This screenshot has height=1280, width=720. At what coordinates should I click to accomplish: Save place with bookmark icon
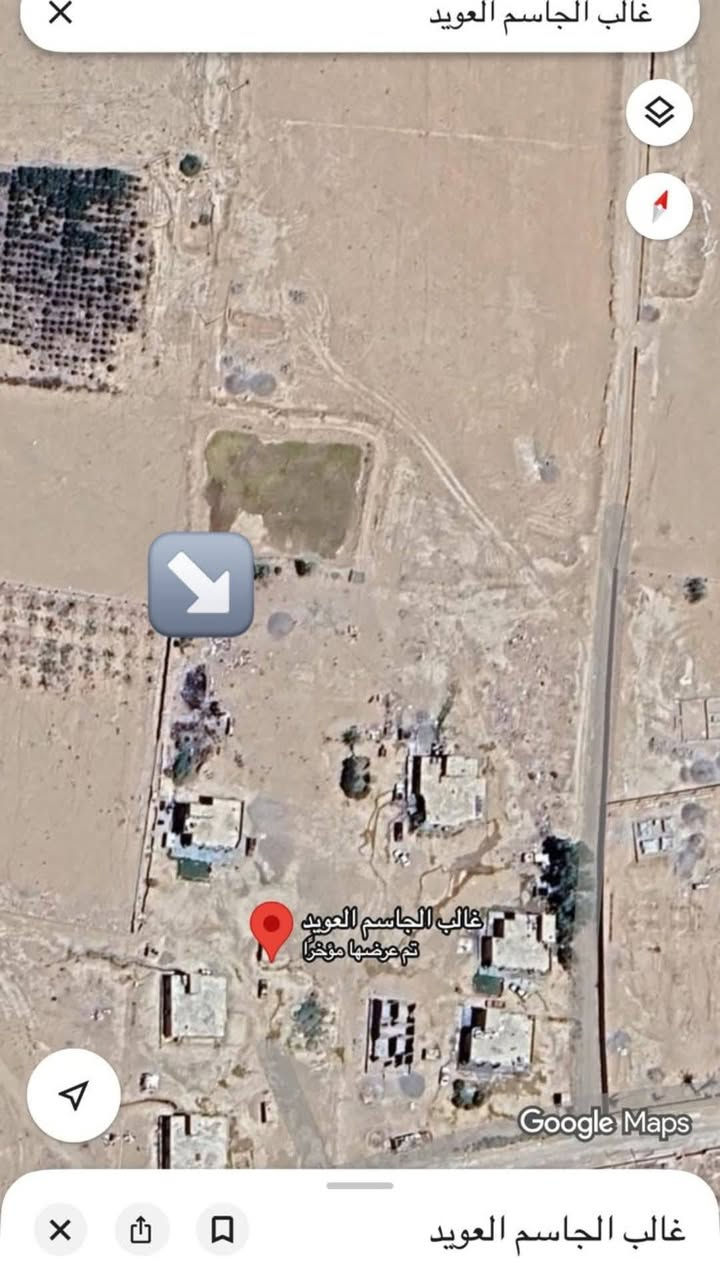[222, 1230]
